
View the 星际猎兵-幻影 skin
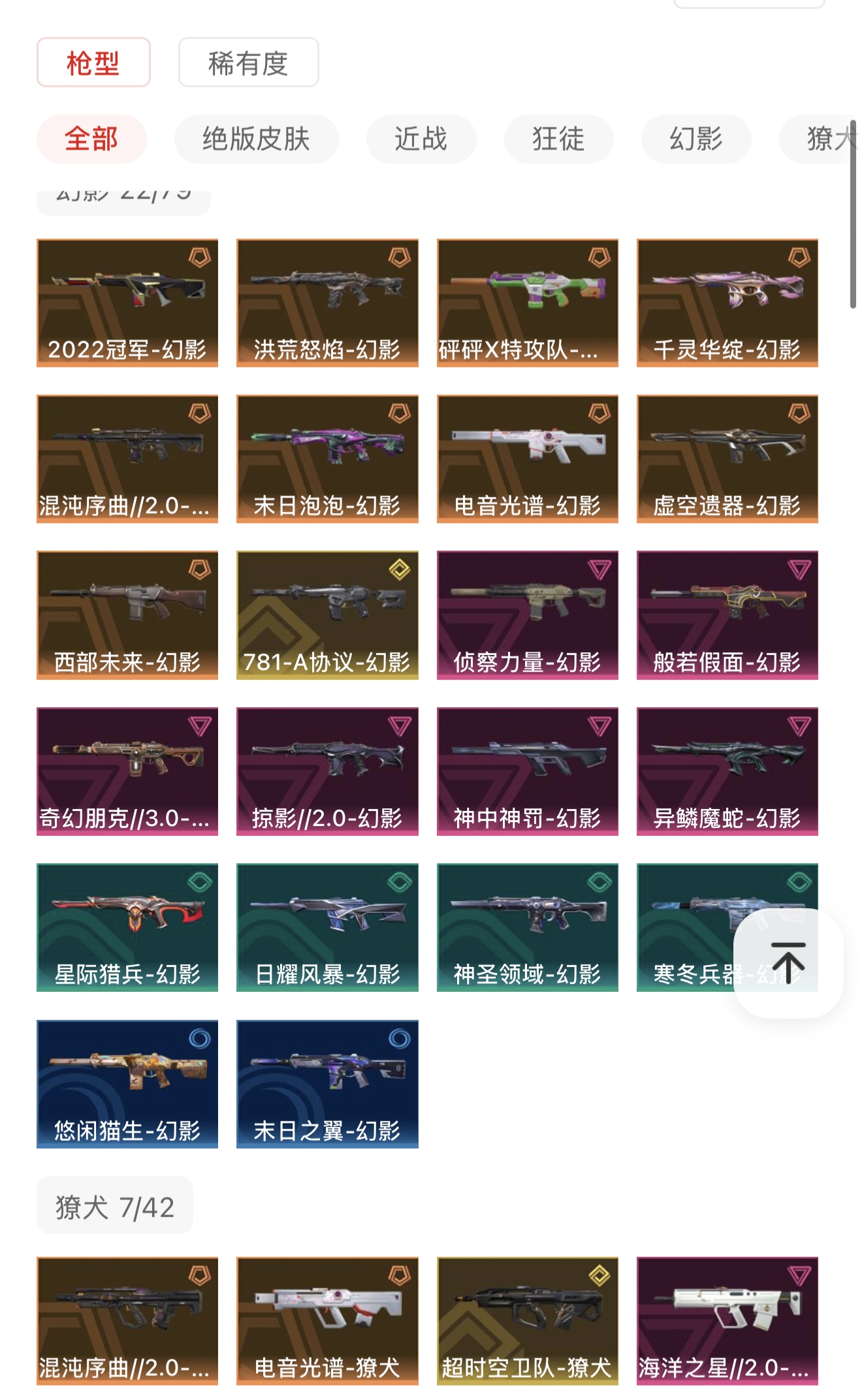pos(127,927)
